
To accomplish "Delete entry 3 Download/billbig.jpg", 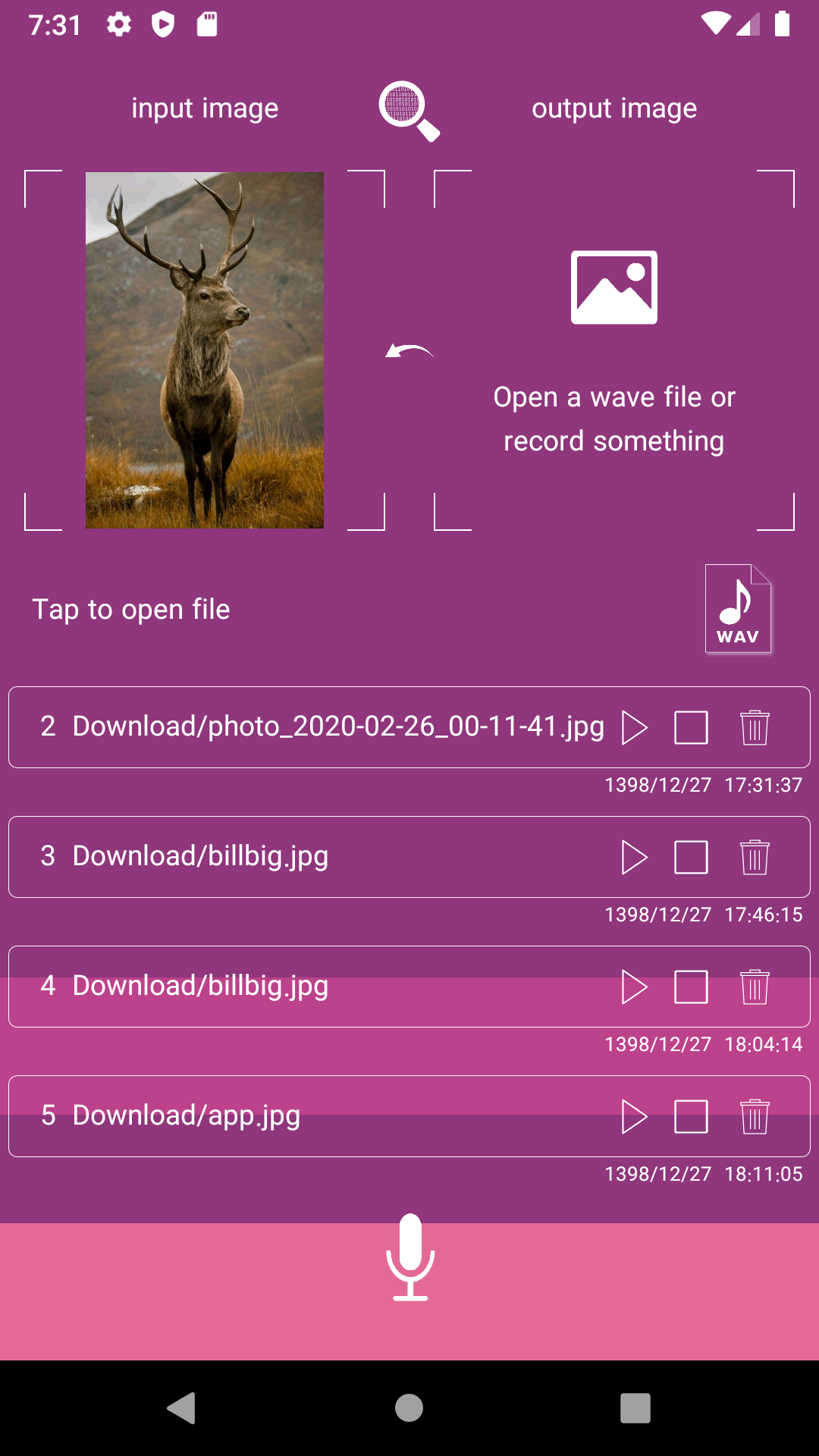I will click(x=755, y=858).
